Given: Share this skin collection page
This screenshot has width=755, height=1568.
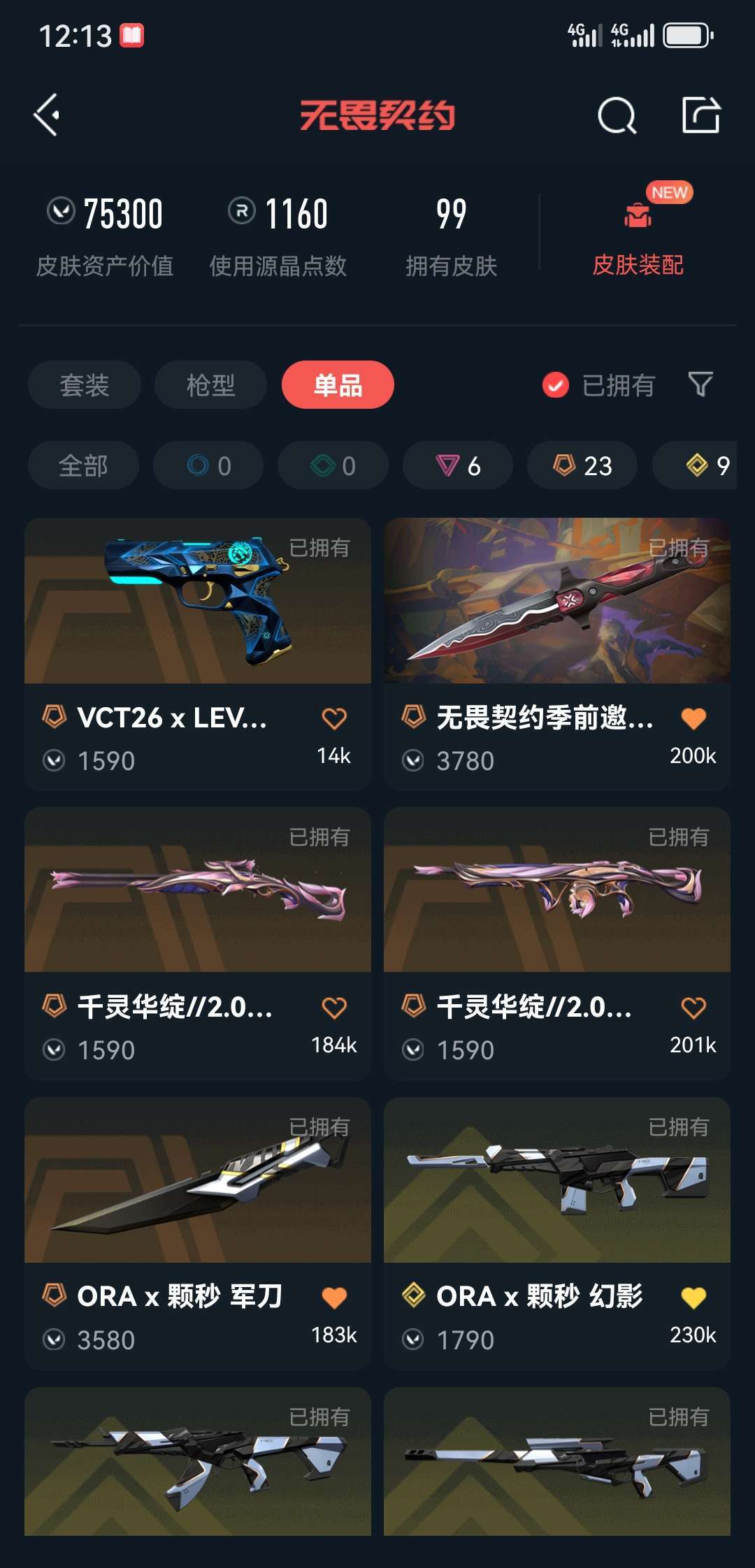Looking at the screenshot, I should coord(700,115).
